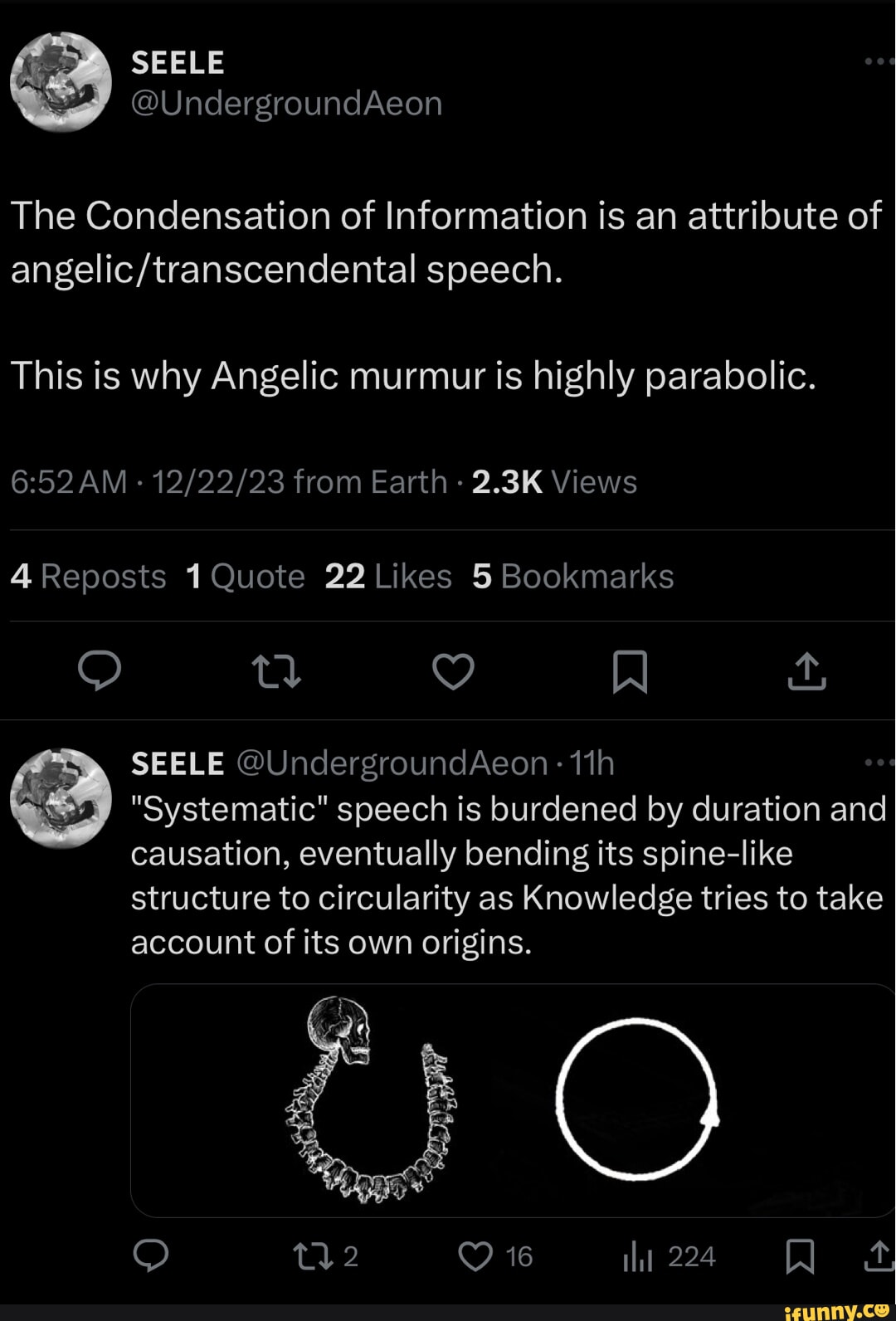Open SEELE's profile avatar
The width and height of the screenshot is (896, 1321).
coord(62,79)
